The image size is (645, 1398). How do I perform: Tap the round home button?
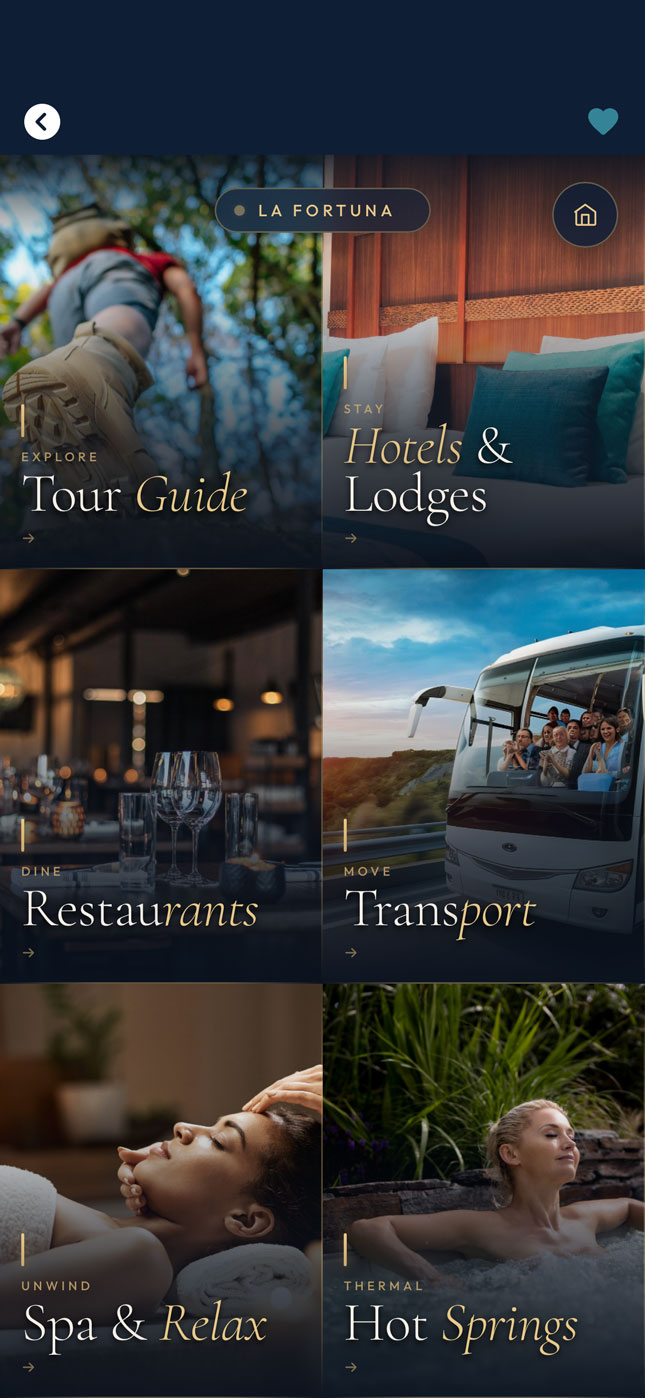585,215
